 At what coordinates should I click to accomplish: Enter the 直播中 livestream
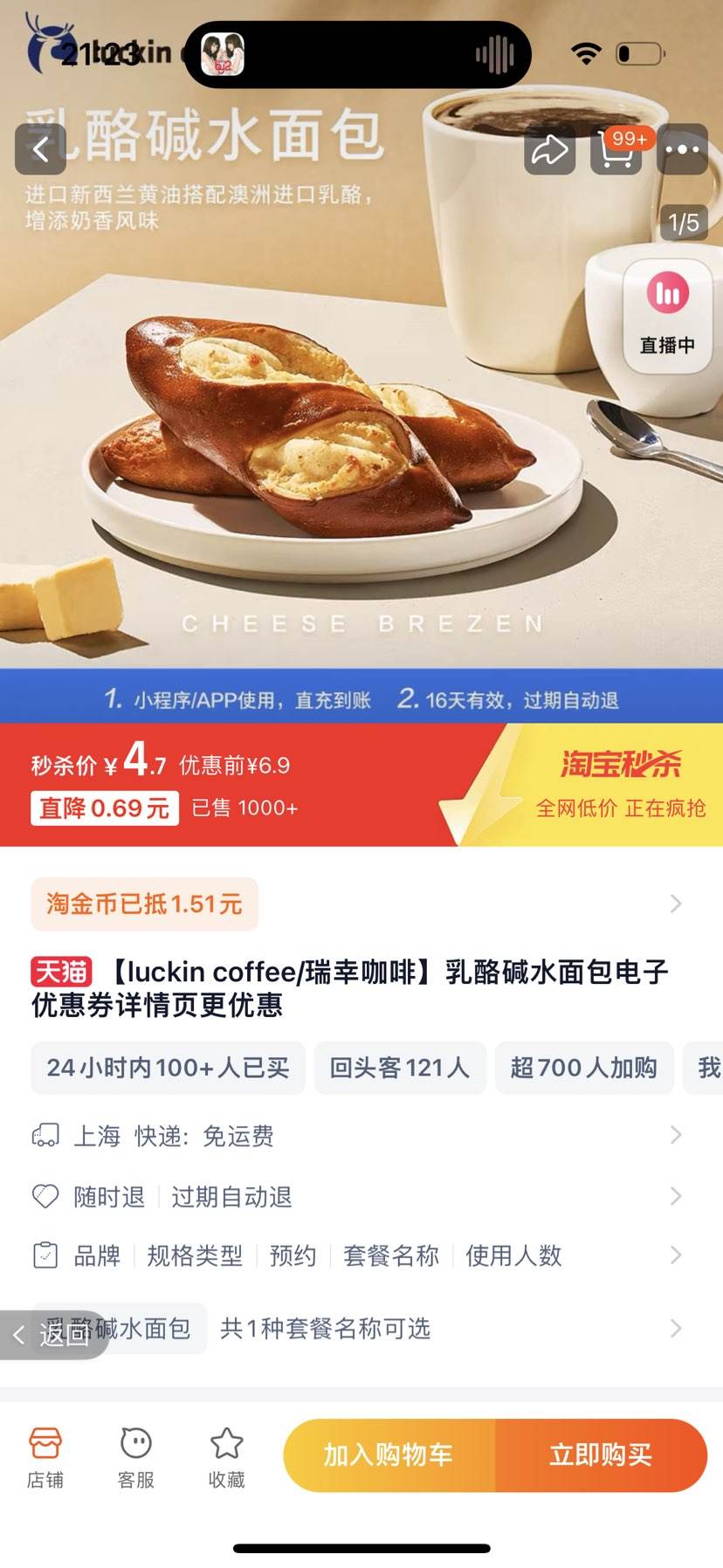coord(666,314)
